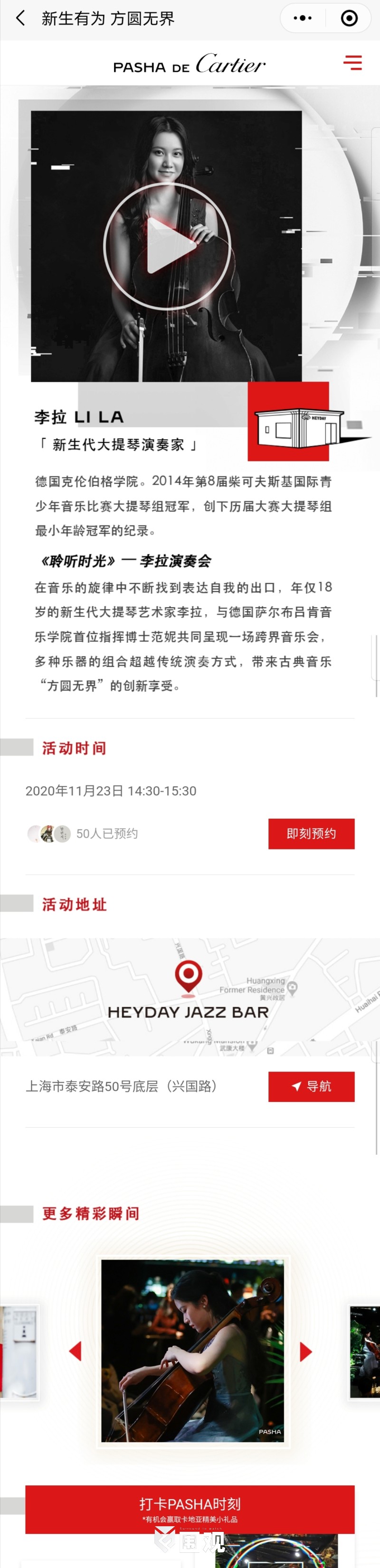This screenshot has height=1568, width=380.
Task: Show the next photo in the gallery
Action: [306, 1351]
